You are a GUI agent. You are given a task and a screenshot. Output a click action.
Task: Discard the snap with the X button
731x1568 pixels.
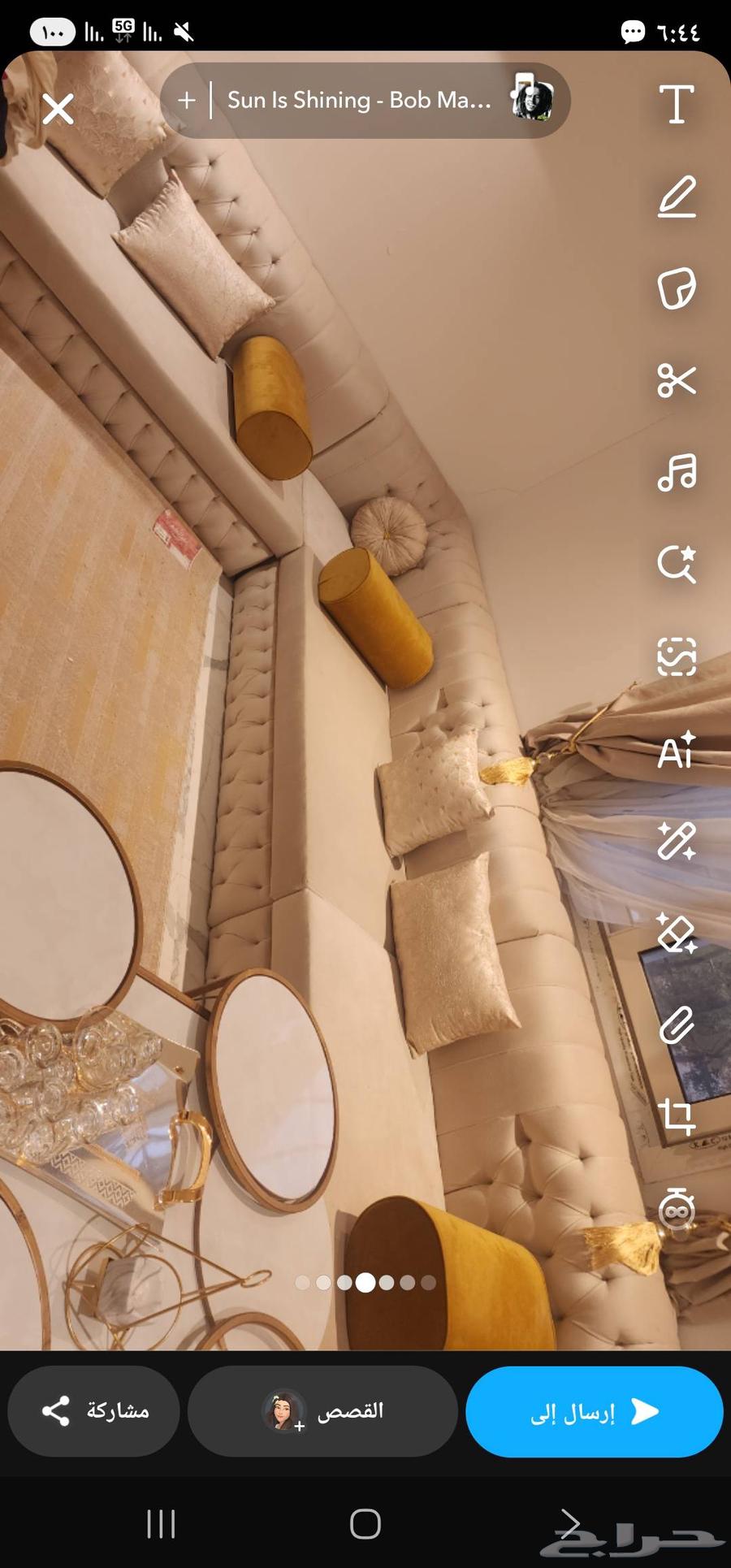(x=58, y=109)
